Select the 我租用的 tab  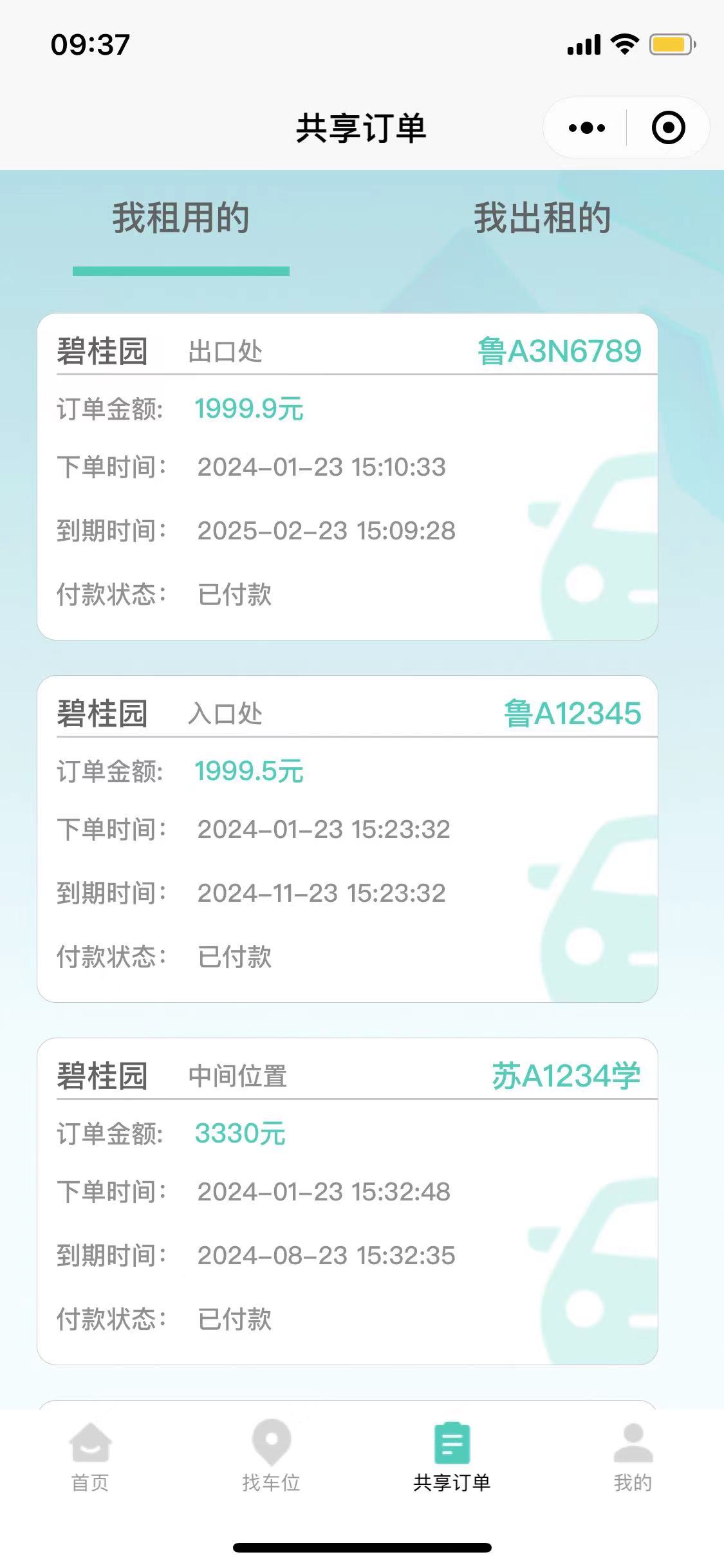click(181, 218)
